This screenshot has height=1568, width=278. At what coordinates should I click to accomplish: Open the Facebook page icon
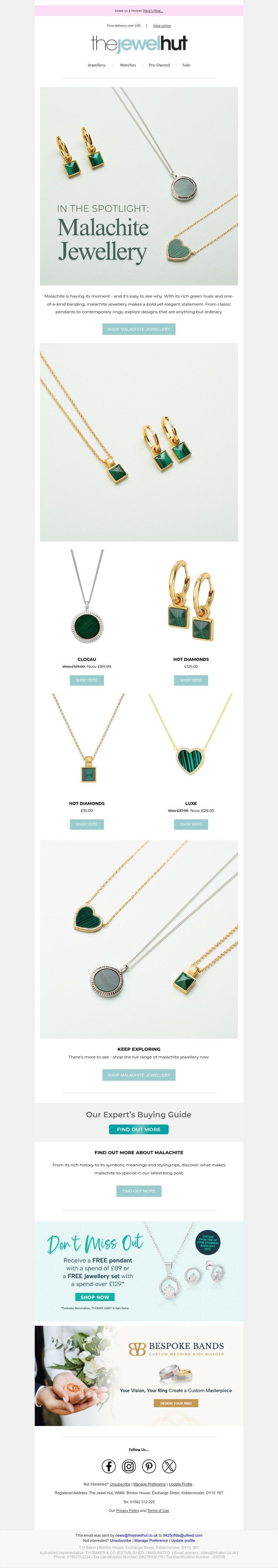[x=108, y=1466]
